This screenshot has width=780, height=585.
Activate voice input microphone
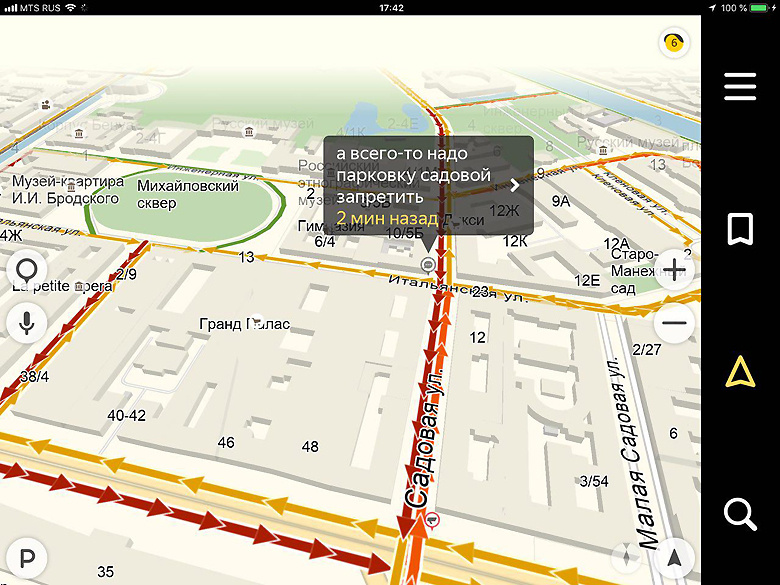[x=27, y=323]
